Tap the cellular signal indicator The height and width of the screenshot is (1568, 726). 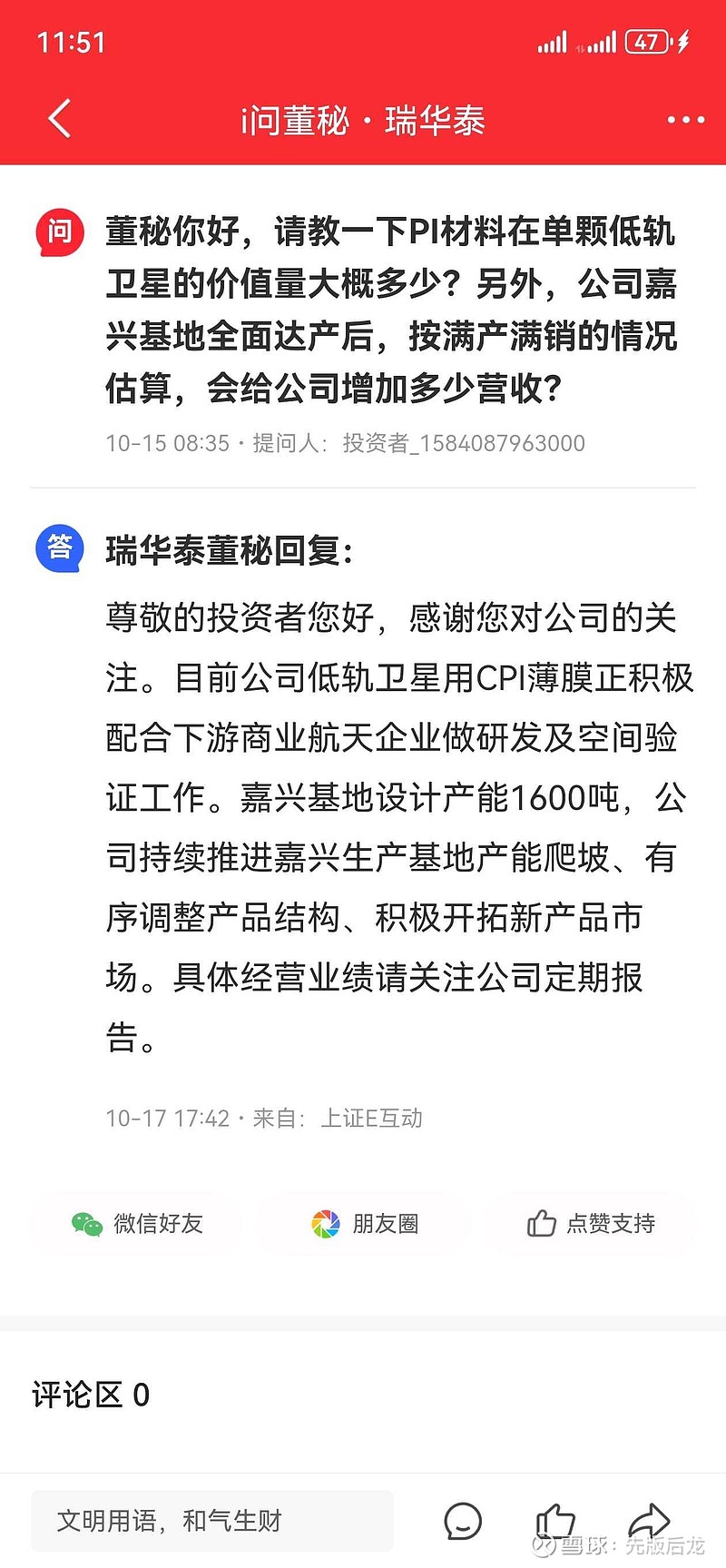pos(554,42)
